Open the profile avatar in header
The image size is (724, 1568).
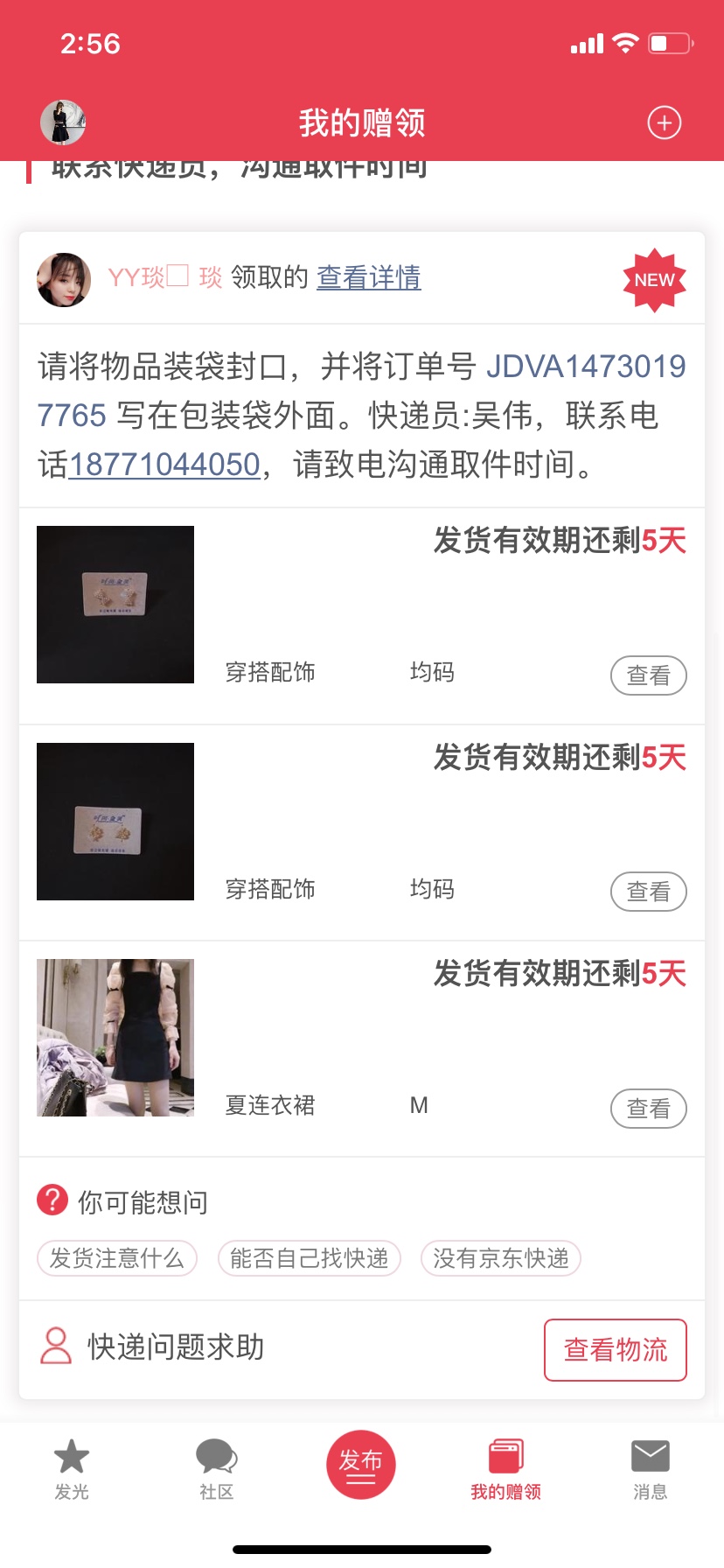(x=63, y=122)
